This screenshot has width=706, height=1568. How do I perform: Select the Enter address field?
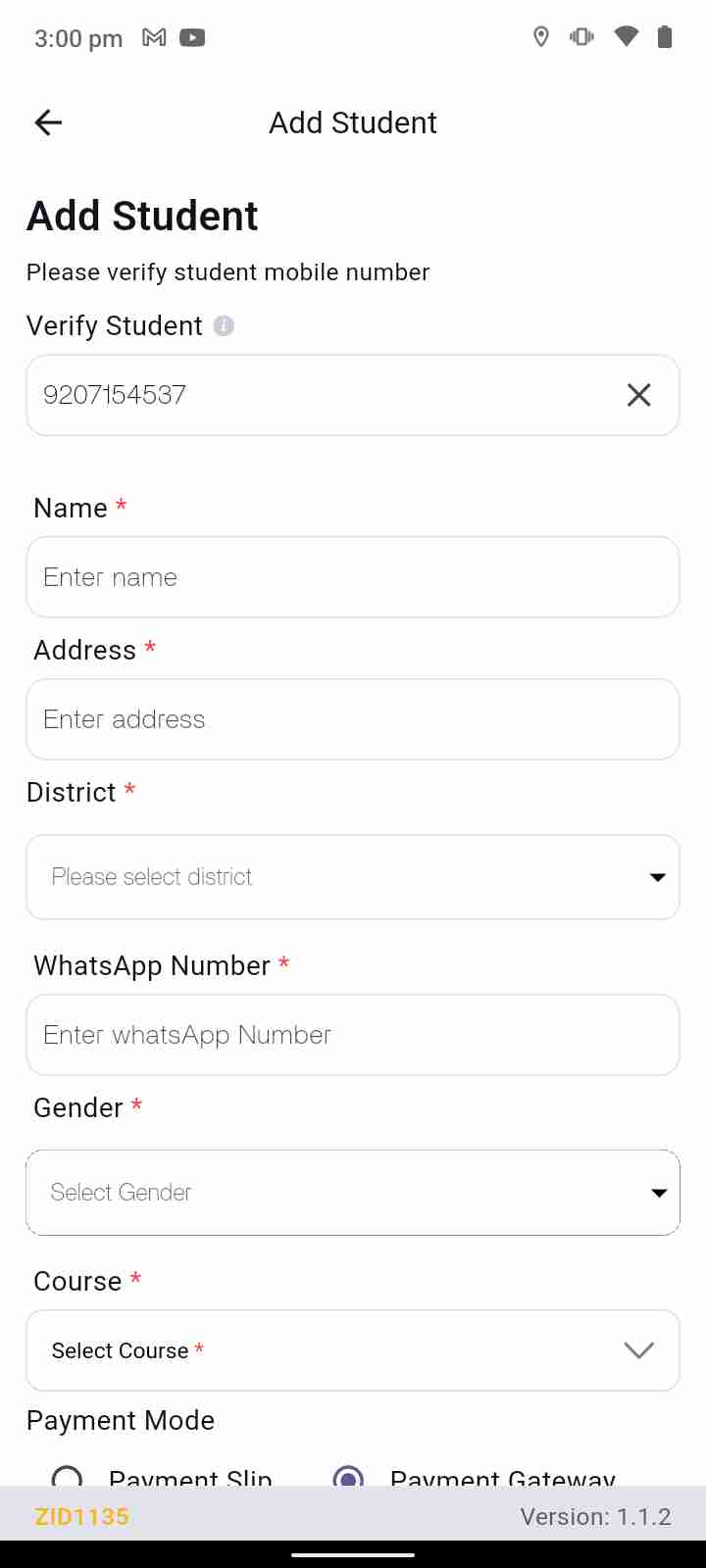click(x=353, y=719)
